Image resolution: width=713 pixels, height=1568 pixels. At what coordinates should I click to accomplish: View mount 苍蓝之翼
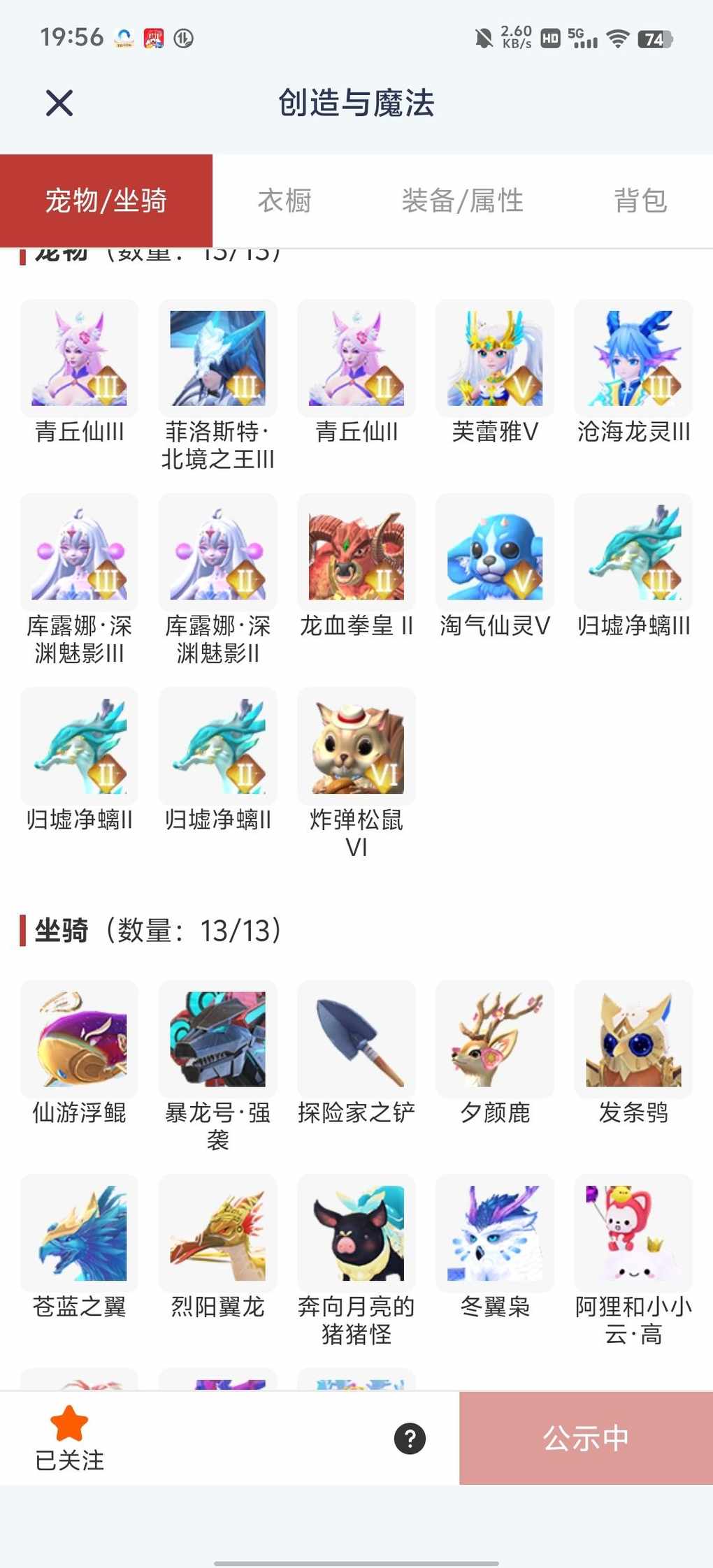(79, 1233)
